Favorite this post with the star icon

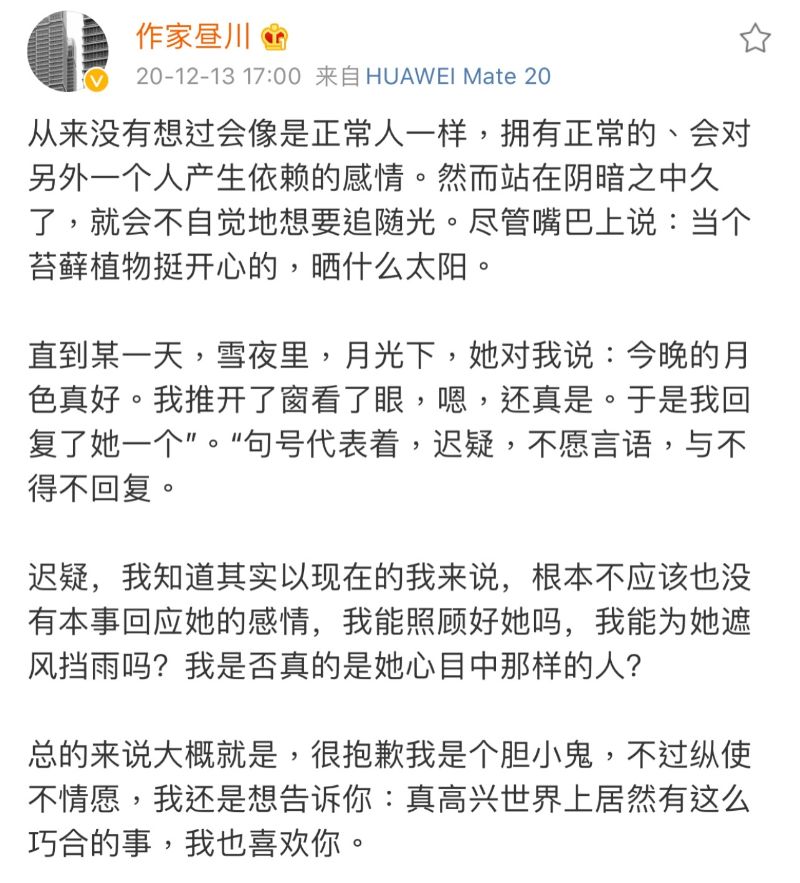[755, 39]
